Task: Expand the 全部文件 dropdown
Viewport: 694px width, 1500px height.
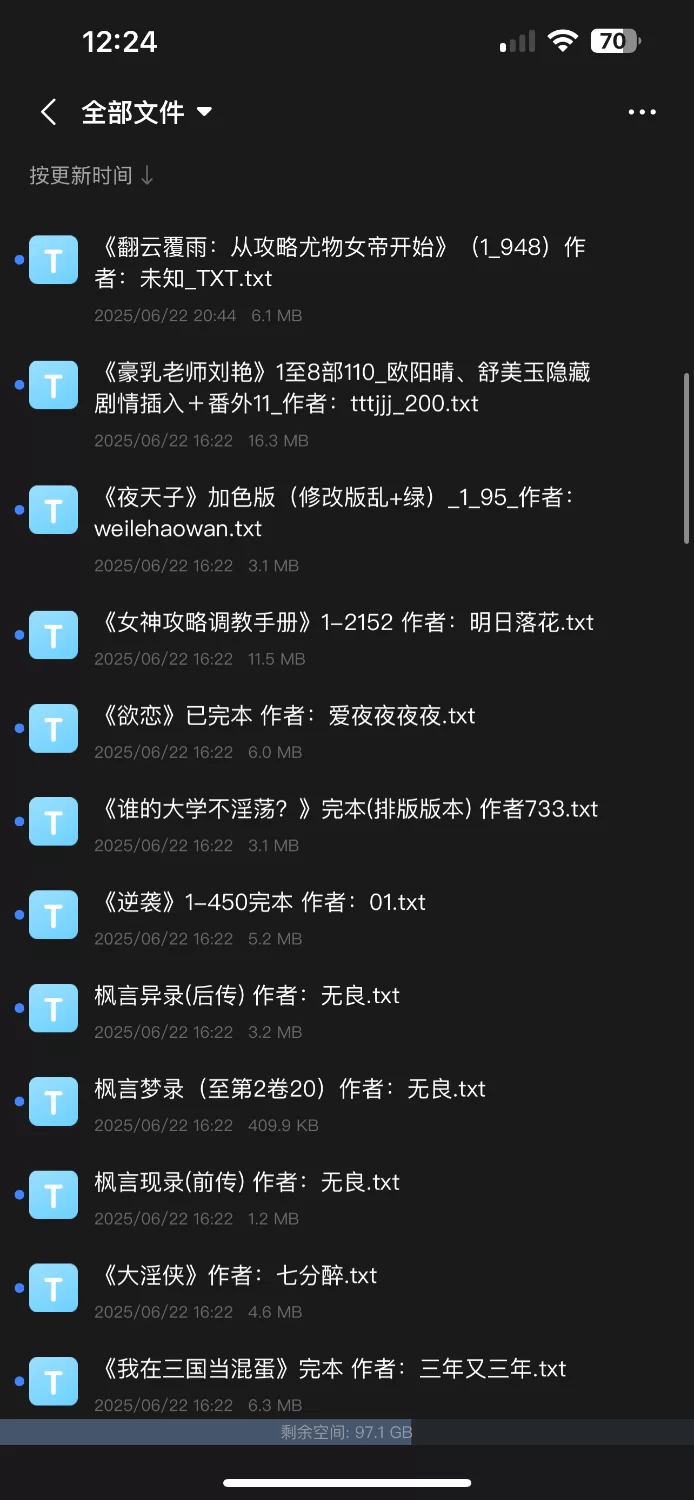Action: (x=147, y=112)
